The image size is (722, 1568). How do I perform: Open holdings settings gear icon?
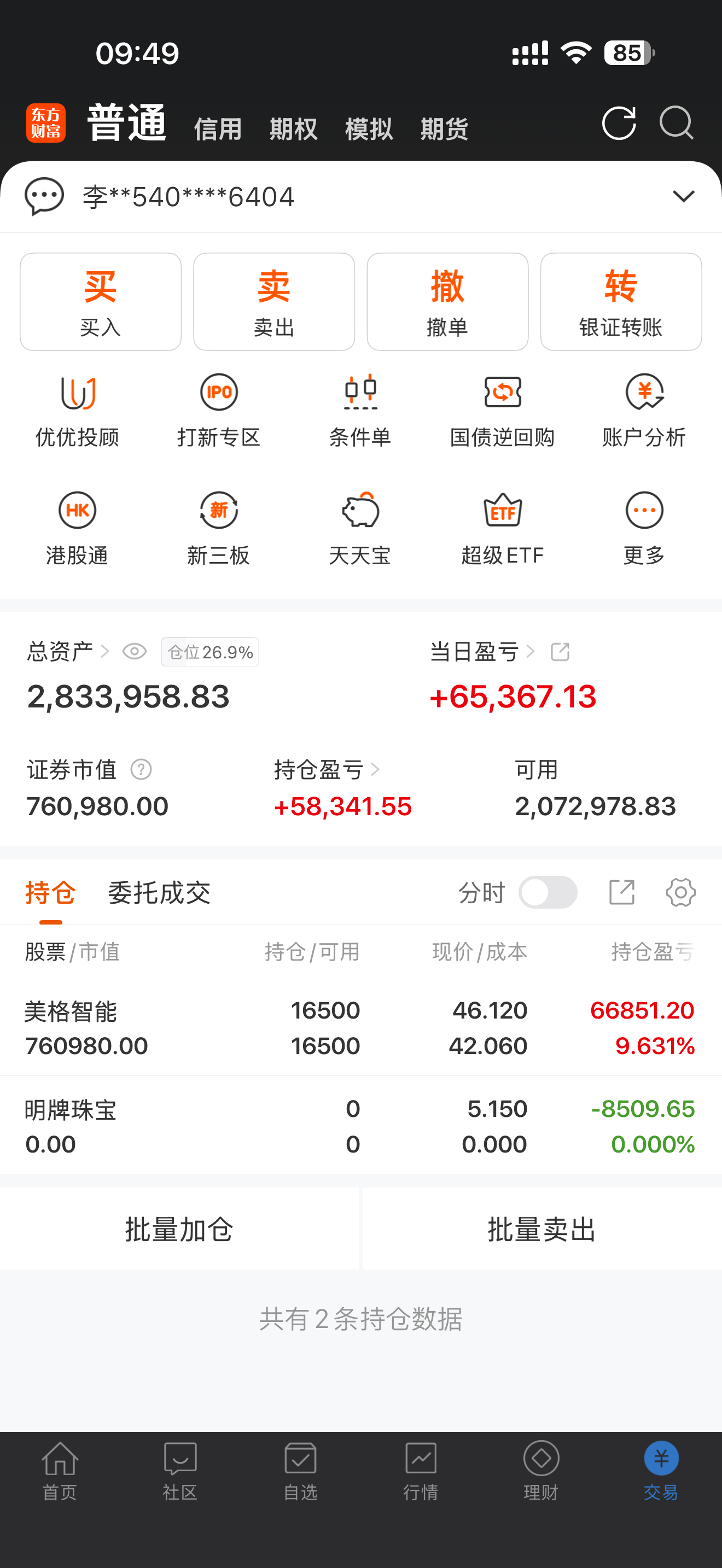click(x=680, y=892)
